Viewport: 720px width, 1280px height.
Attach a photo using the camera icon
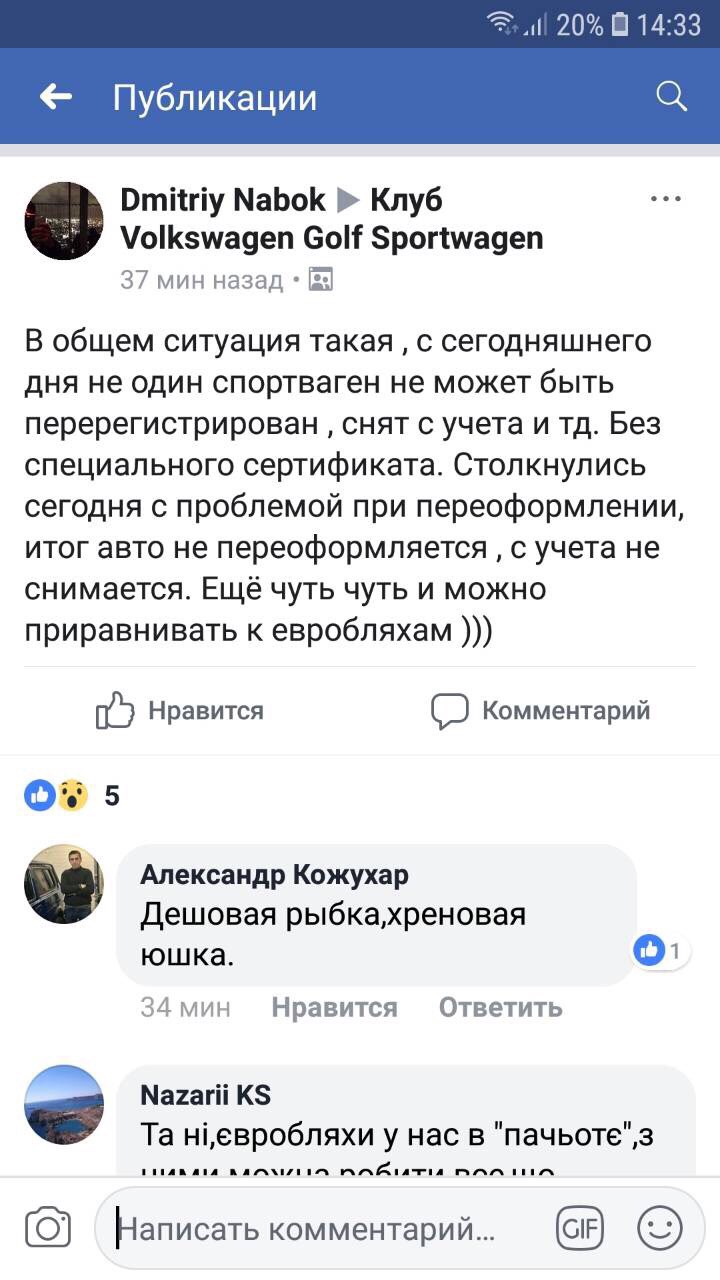[x=48, y=1229]
